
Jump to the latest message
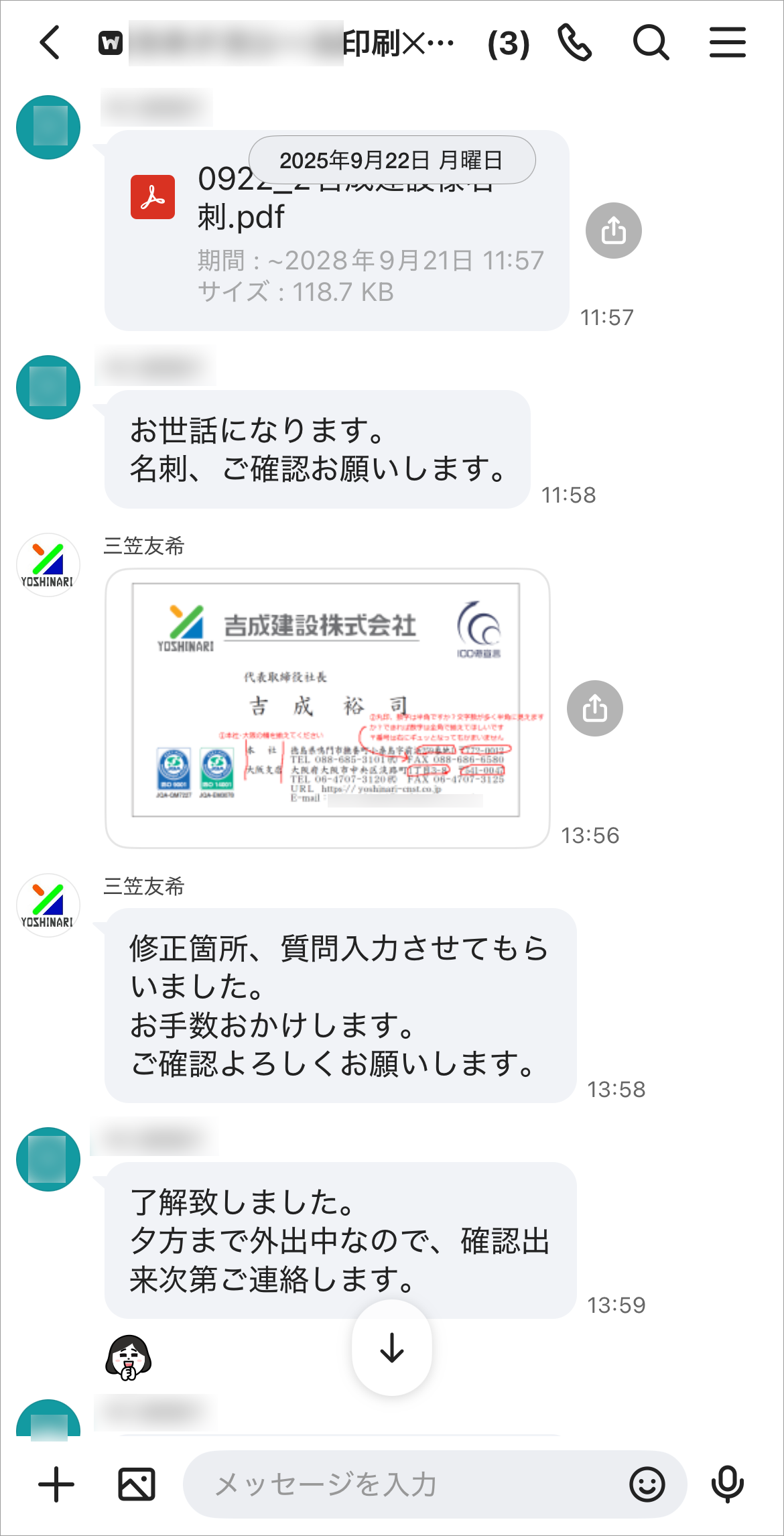pyautogui.click(x=391, y=1347)
